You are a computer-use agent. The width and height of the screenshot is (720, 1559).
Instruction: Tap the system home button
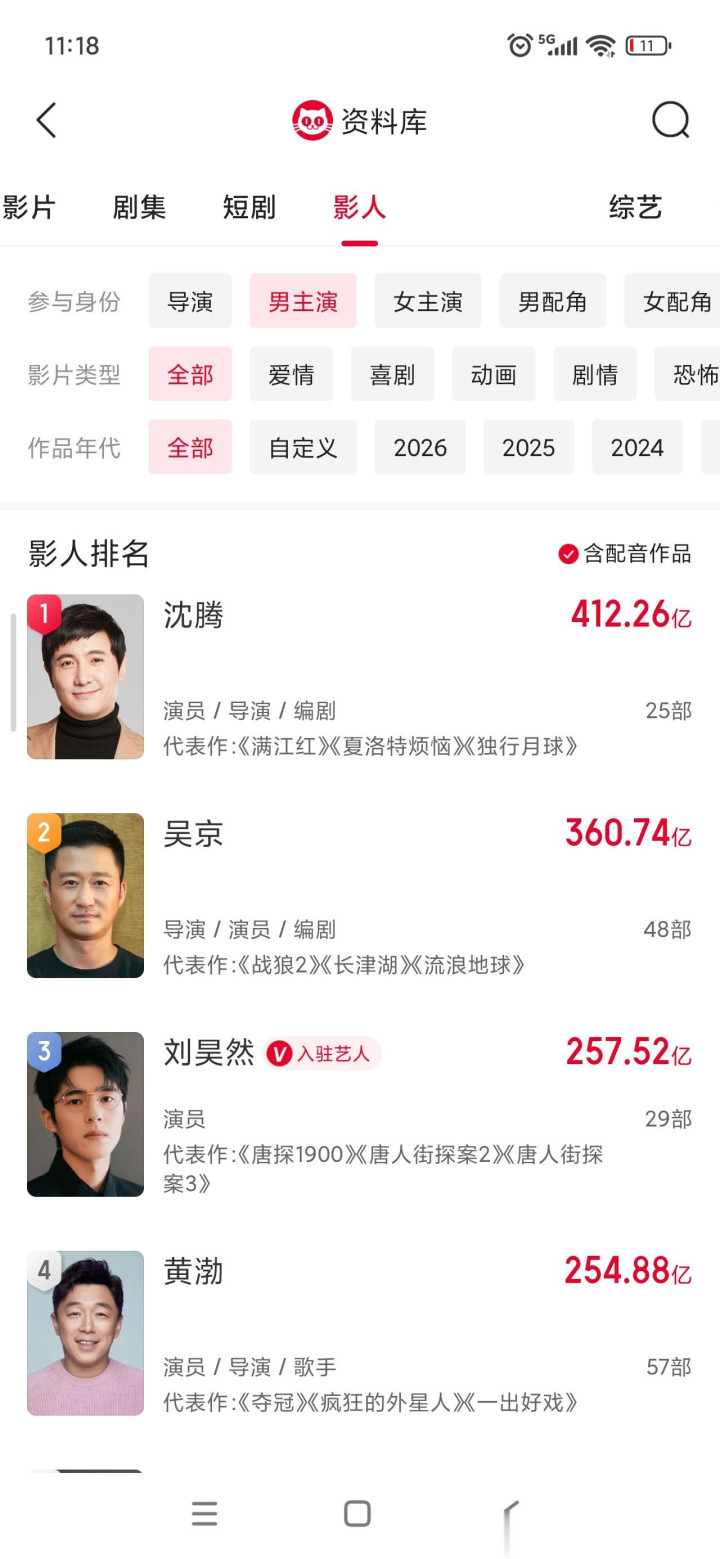pyautogui.click(x=357, y=1514)
